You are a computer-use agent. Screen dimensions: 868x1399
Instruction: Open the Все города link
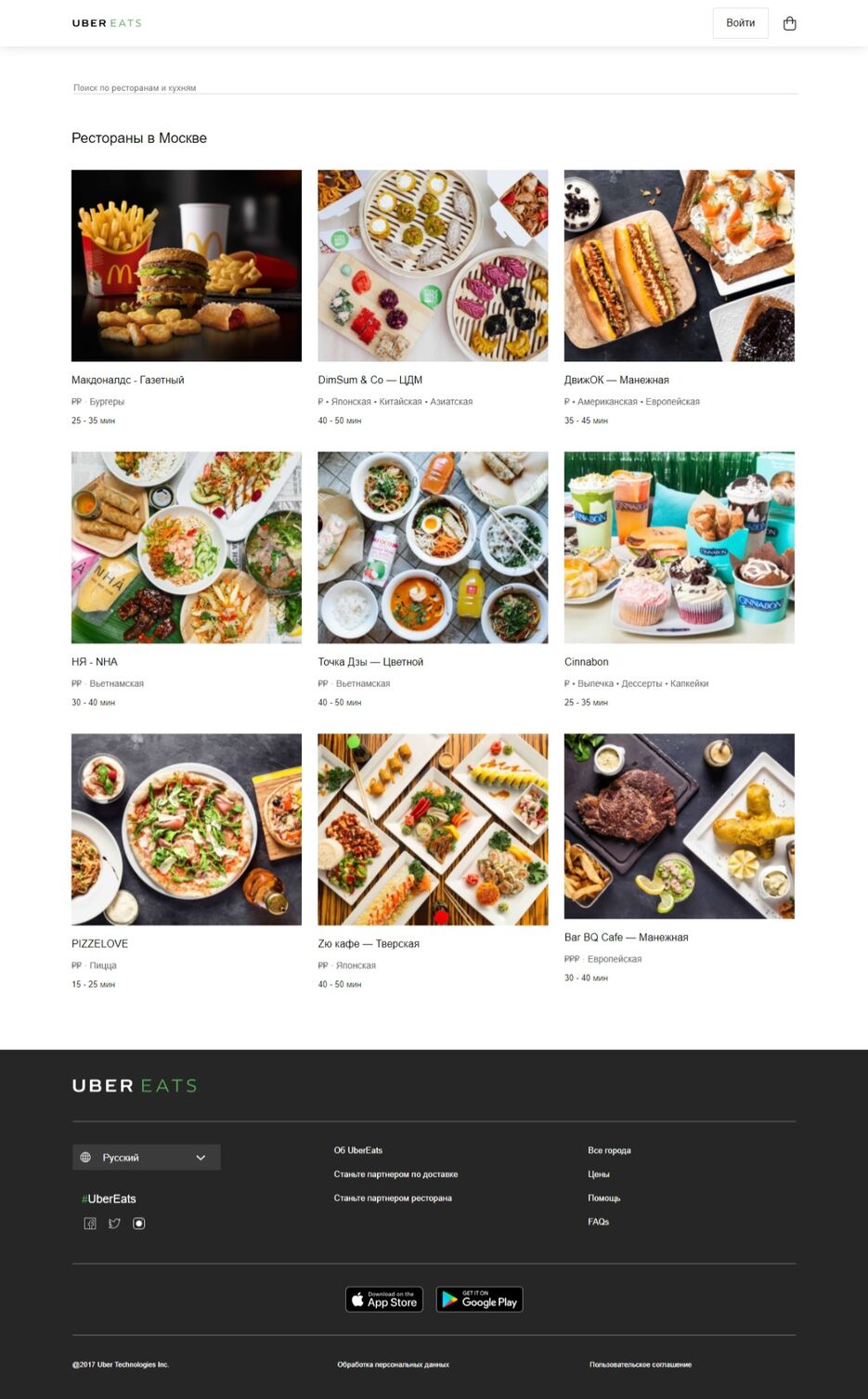[609, 1150]
